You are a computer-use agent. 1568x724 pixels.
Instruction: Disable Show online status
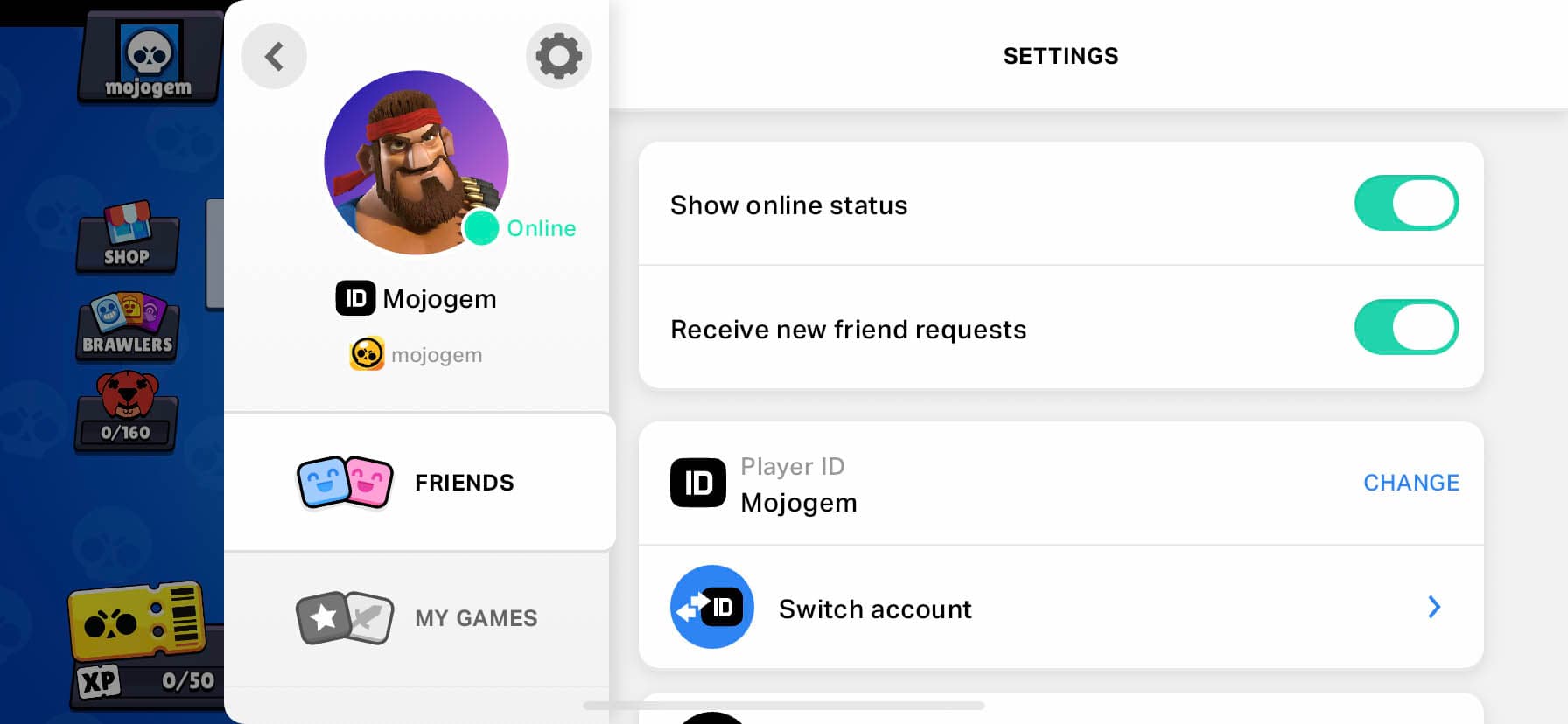[x=1405, y=204]
